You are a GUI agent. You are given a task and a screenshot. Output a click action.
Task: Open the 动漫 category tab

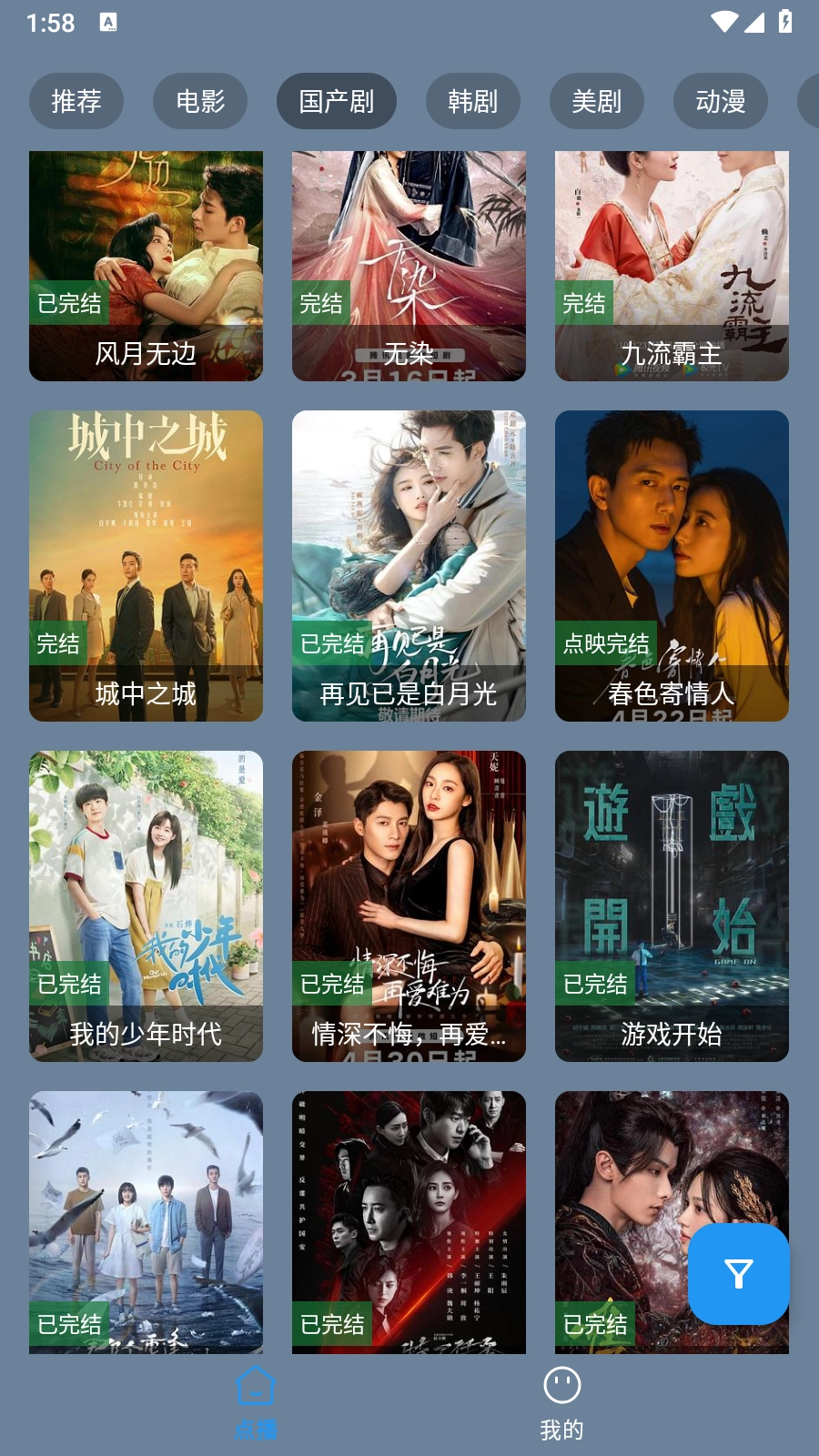[x=721, y=101]
